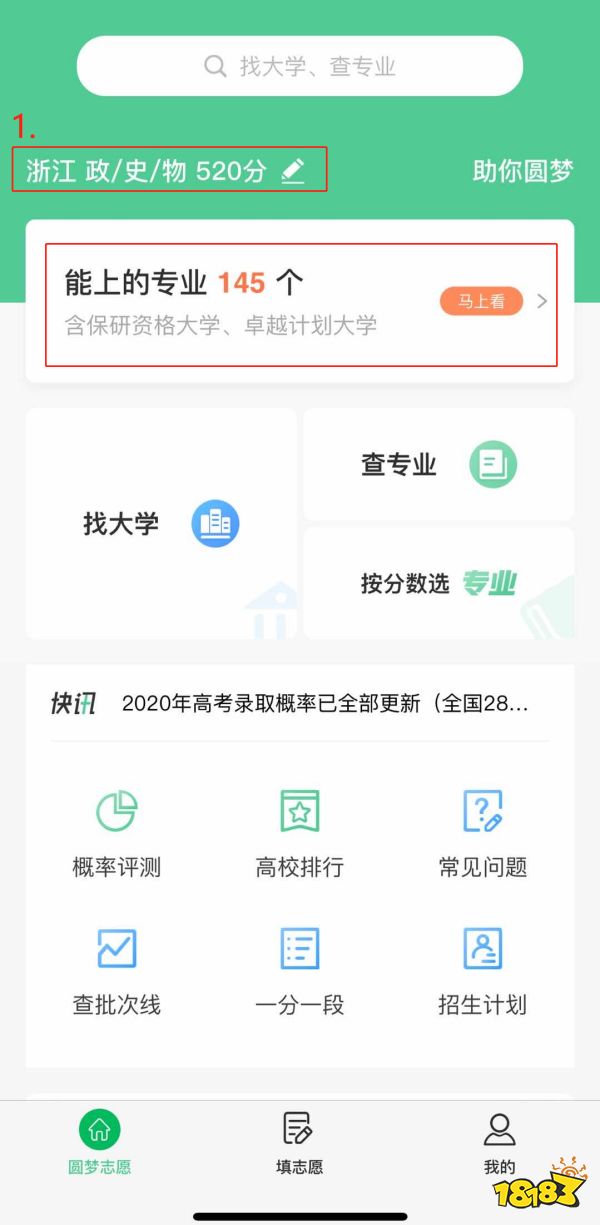This screenshot has width=600, height=1225.
Task: Switch to the 圆梦志愿 tab
Action: [100, 1141]
